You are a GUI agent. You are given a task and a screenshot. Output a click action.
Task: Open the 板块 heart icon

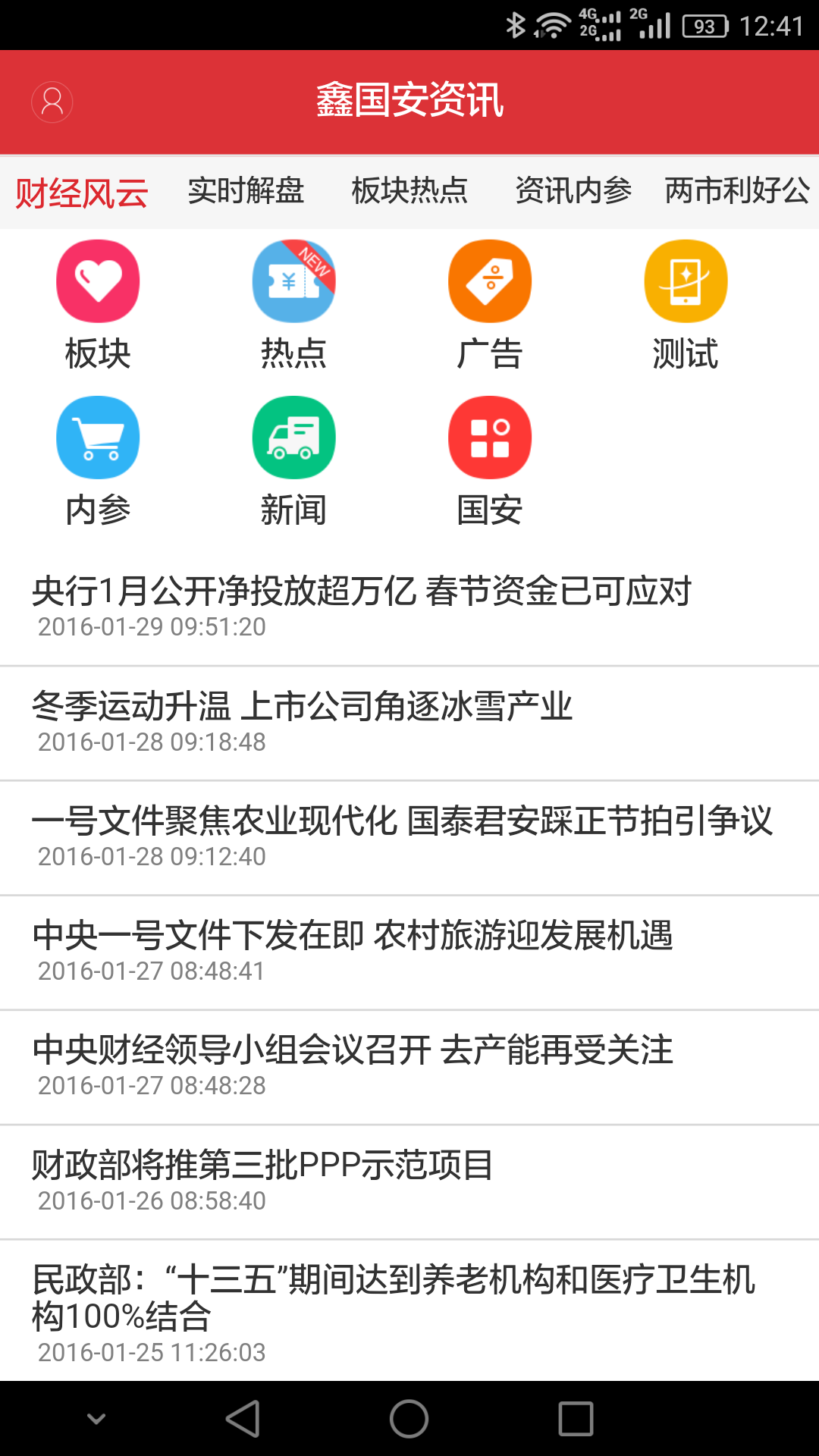[x=98, y=281]
